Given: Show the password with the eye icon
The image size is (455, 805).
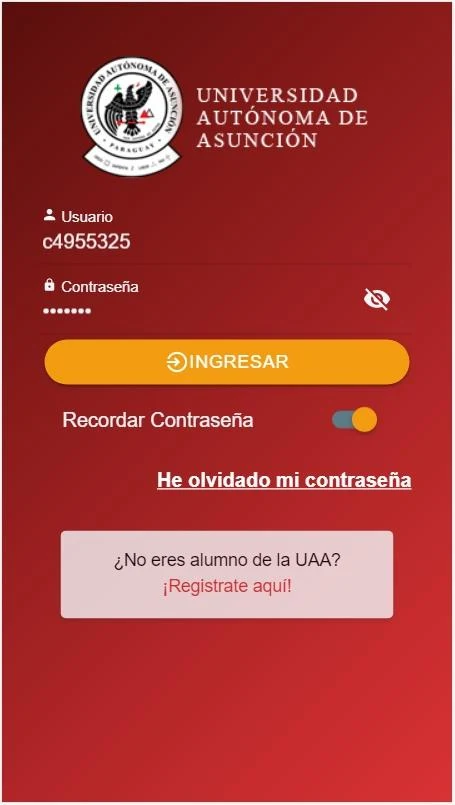Looking at the screenshot, I should pos(377,299).
